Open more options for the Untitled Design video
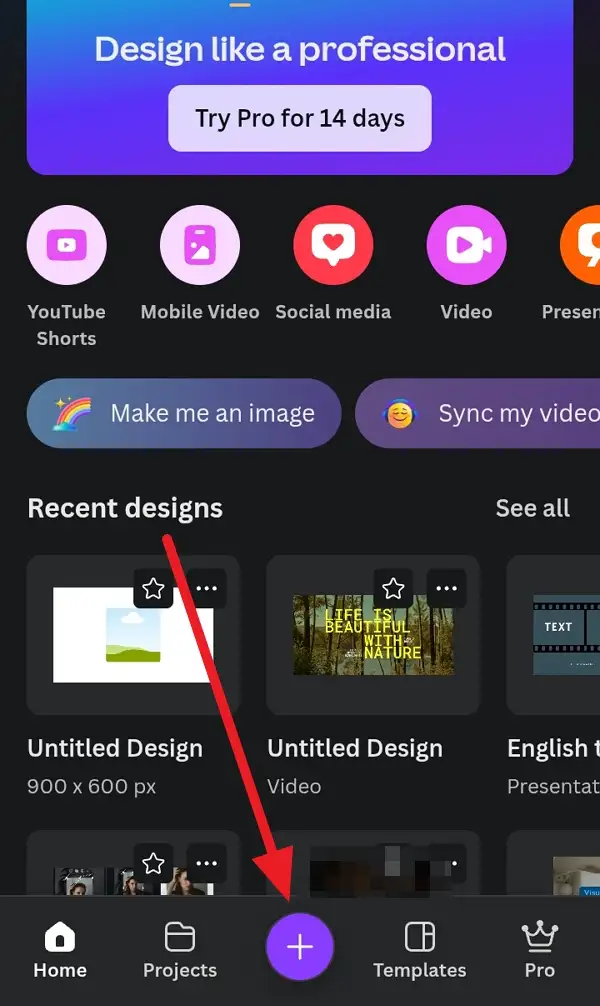 447,588
